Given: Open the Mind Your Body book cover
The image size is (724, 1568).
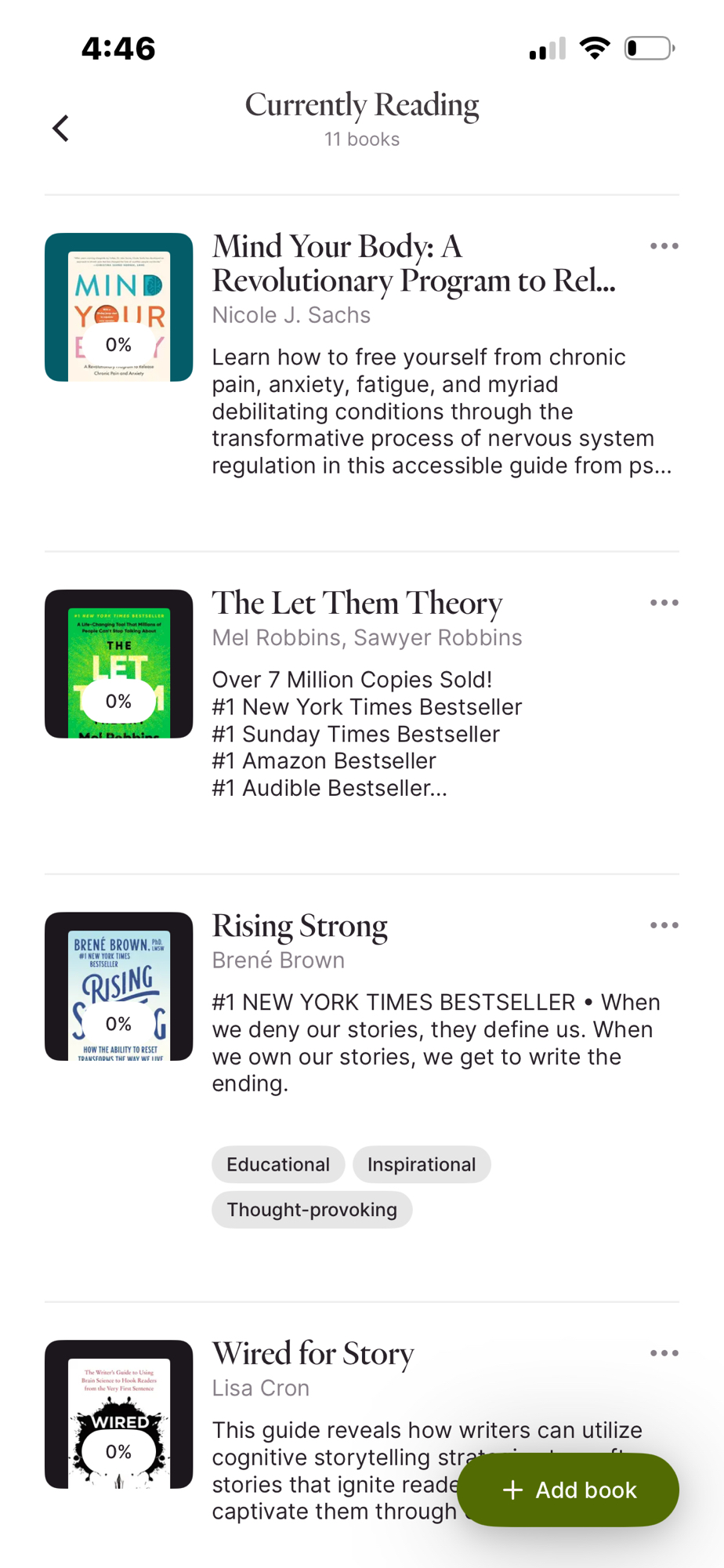Looking at the screenshot, I should [119, 307].
